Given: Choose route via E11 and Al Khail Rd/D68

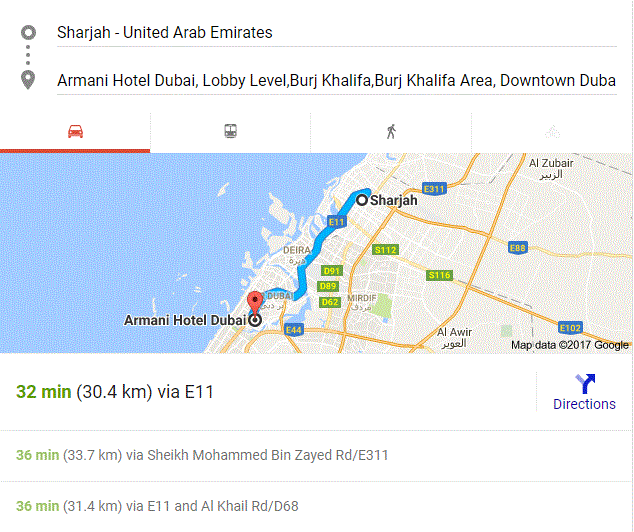Looking at the screenshot, I should click(x=316, y=506).
